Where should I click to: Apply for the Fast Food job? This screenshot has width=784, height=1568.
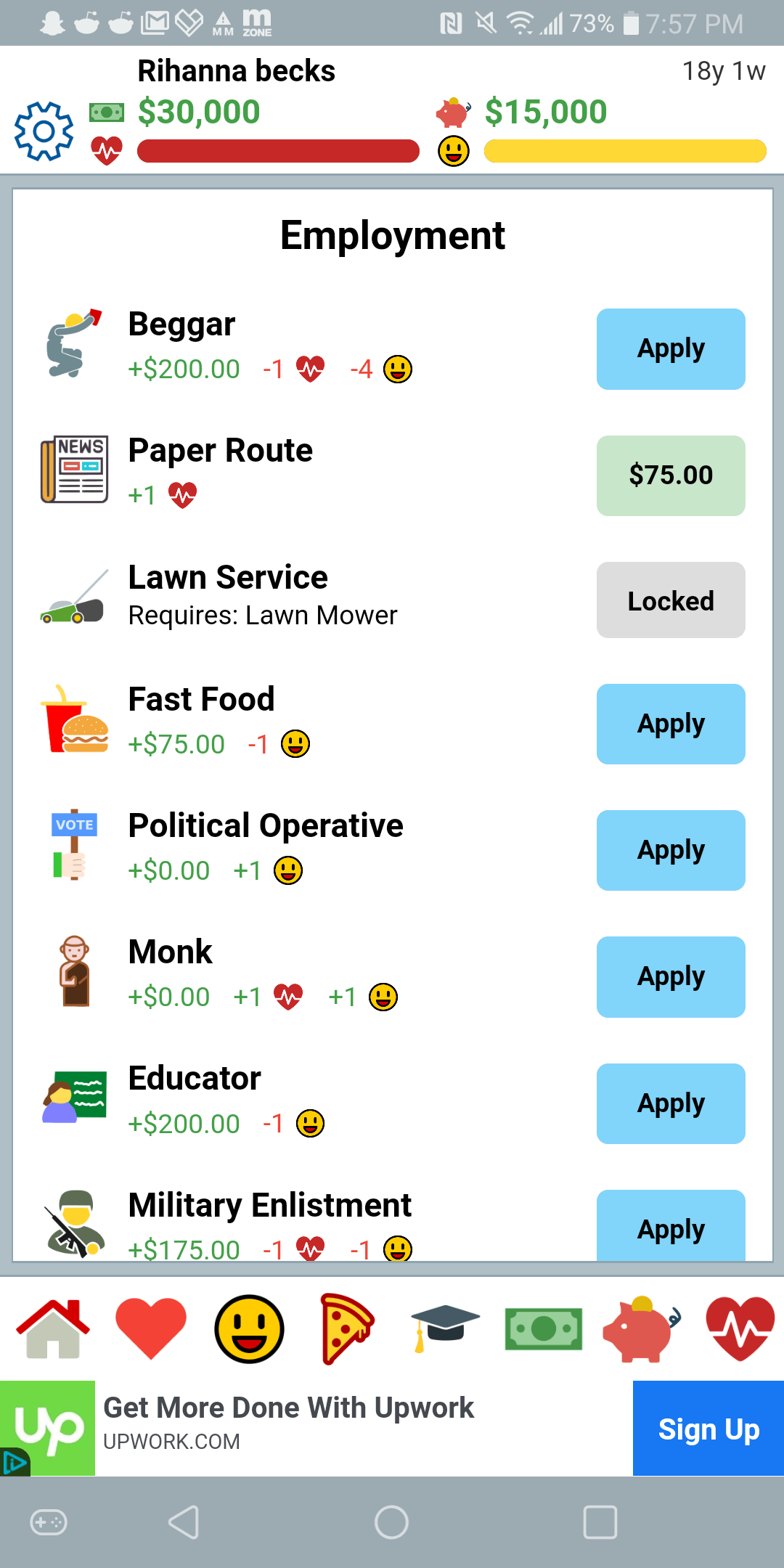[x=671, y=724]
